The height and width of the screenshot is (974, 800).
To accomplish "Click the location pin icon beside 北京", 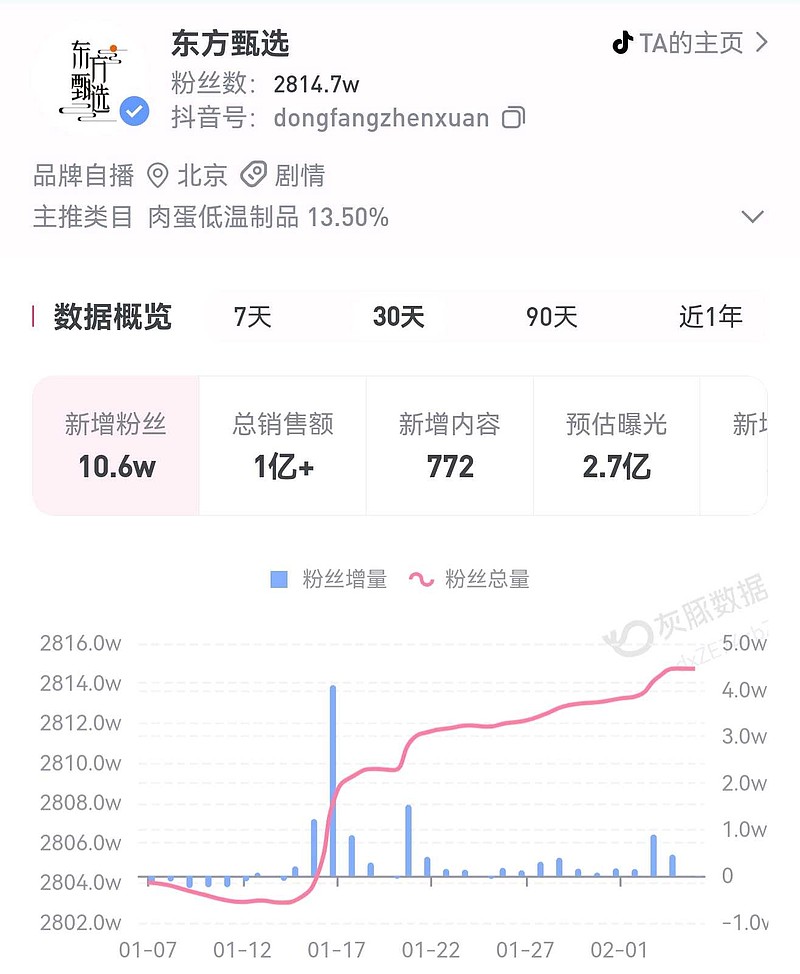I will point(156,176).
